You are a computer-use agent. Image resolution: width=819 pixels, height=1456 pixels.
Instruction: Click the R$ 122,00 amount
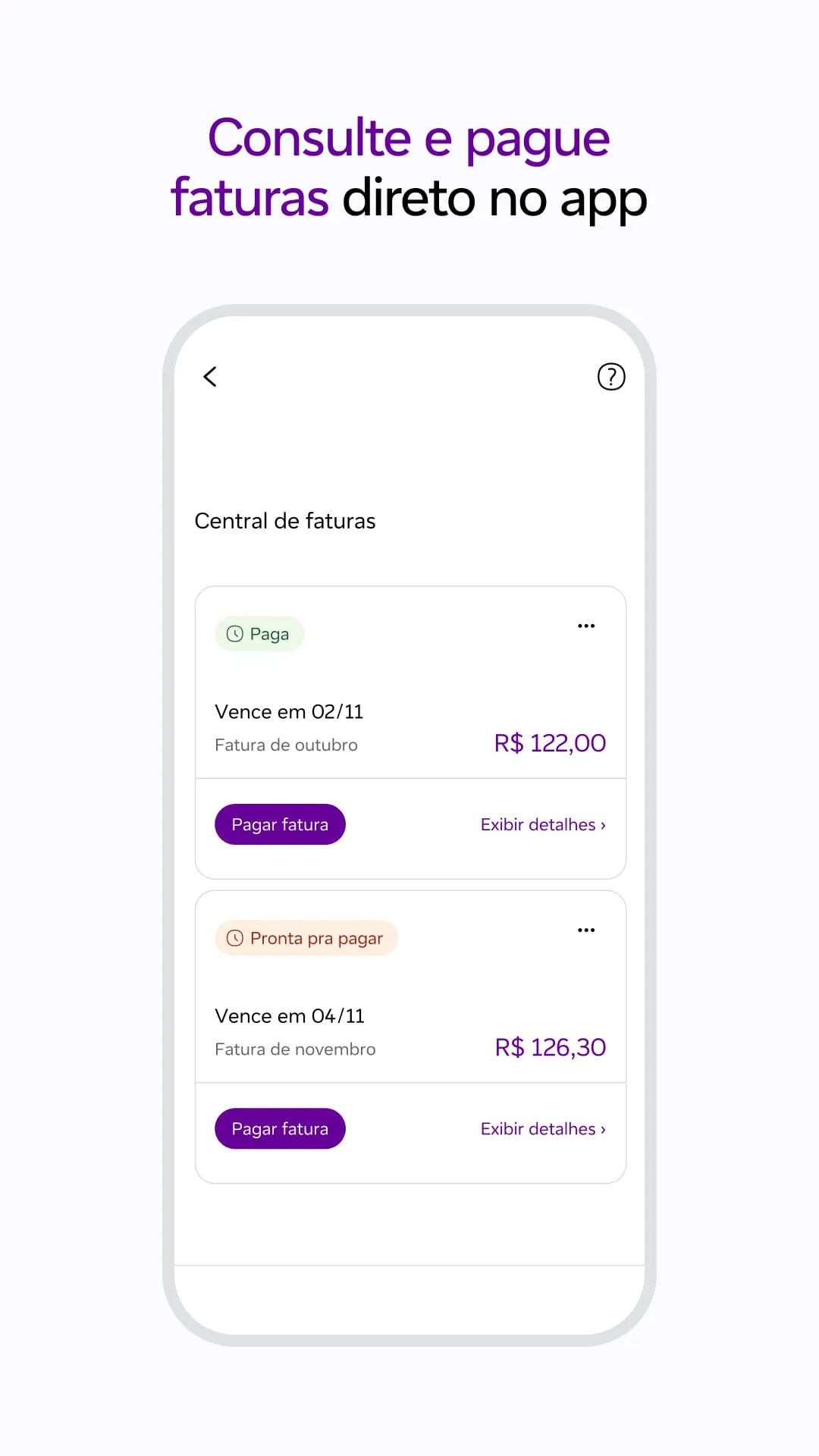(549, 743)
